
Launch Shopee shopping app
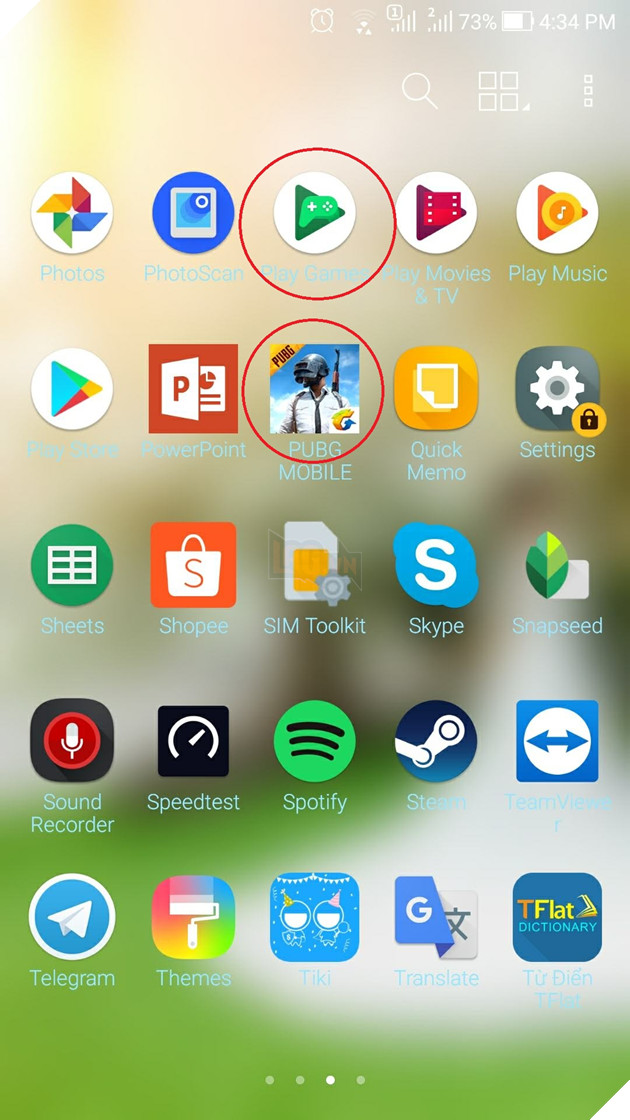(x=193, y=565)
